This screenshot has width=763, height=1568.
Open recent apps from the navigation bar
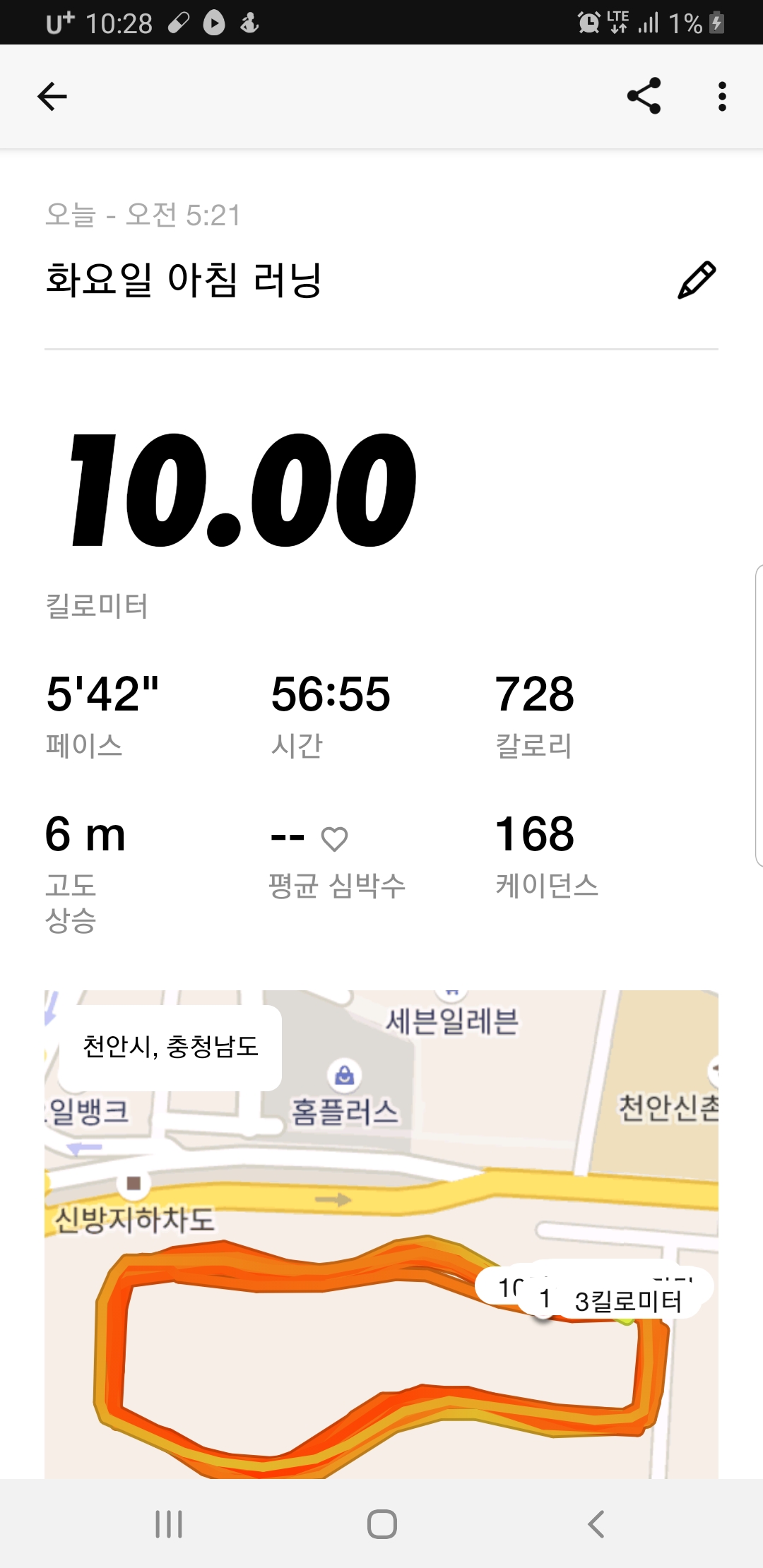coord(169,1524)
